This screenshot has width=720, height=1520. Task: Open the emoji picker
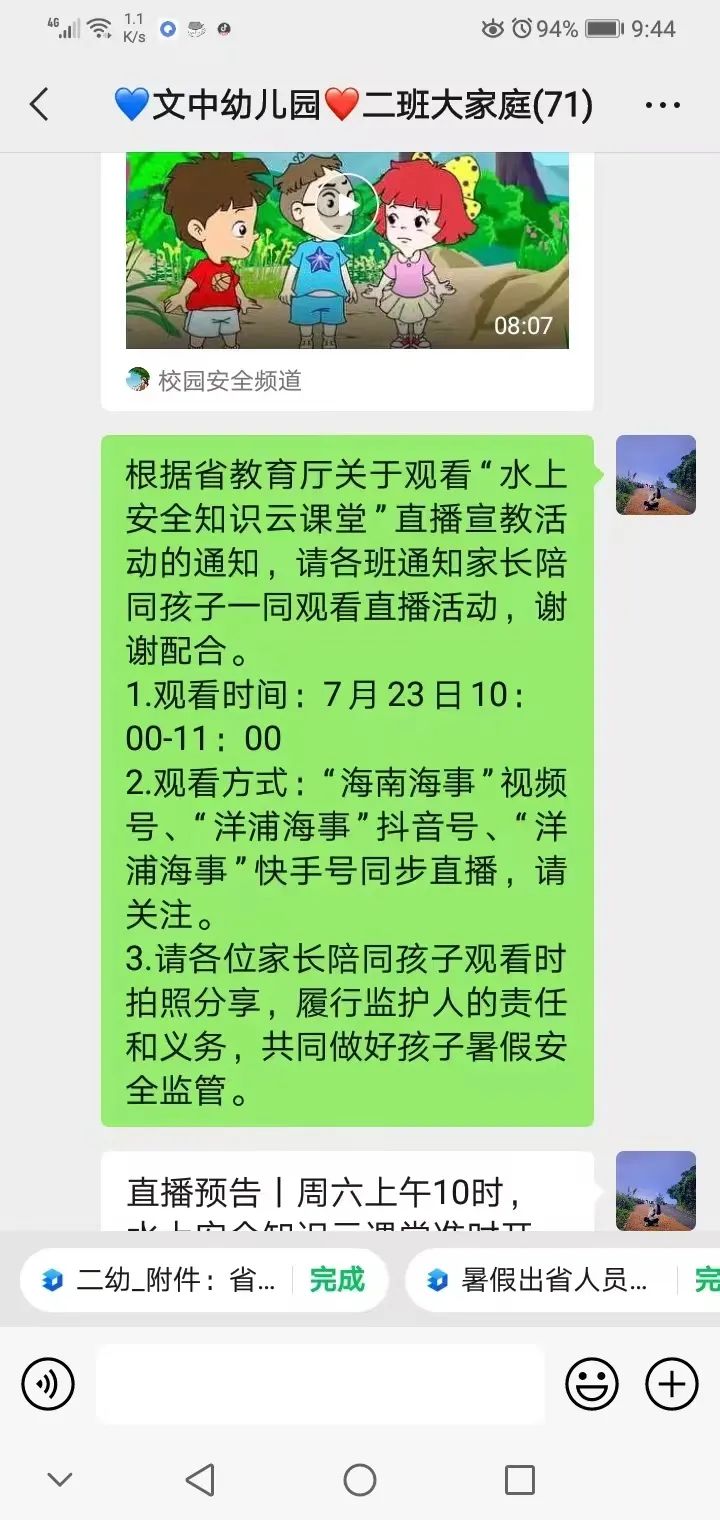coord(592,1385)
